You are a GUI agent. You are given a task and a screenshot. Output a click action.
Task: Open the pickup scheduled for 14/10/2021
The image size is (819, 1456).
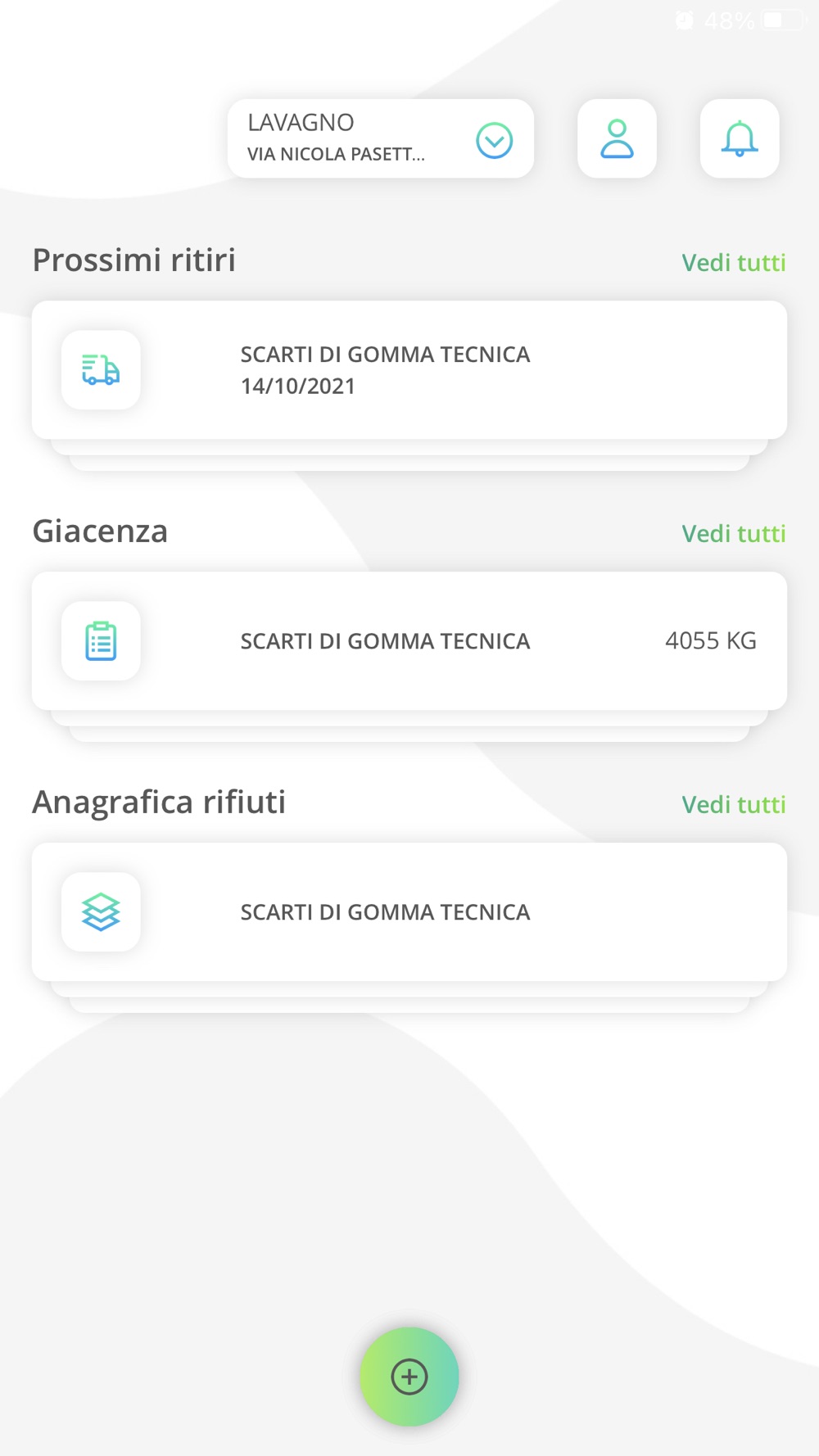(409, 370)
